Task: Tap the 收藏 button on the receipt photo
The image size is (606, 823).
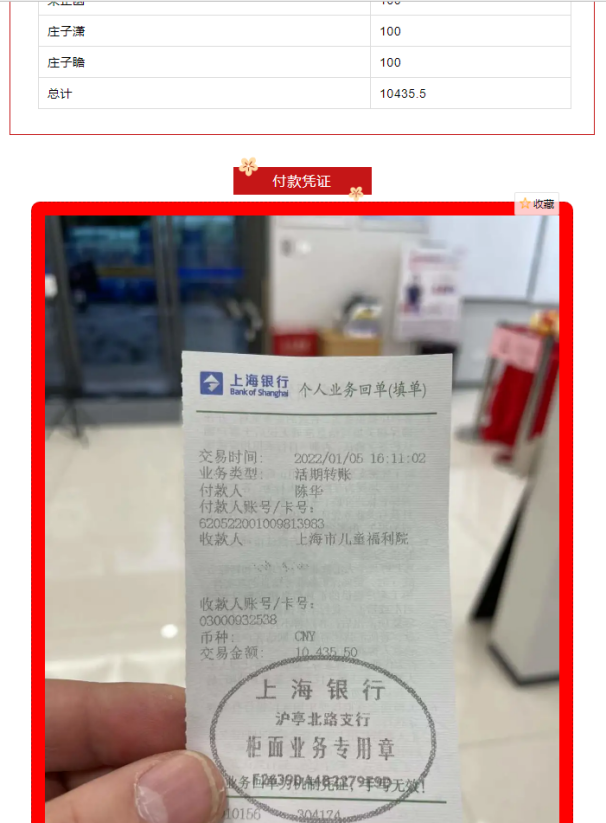Action: coord(536,204)
